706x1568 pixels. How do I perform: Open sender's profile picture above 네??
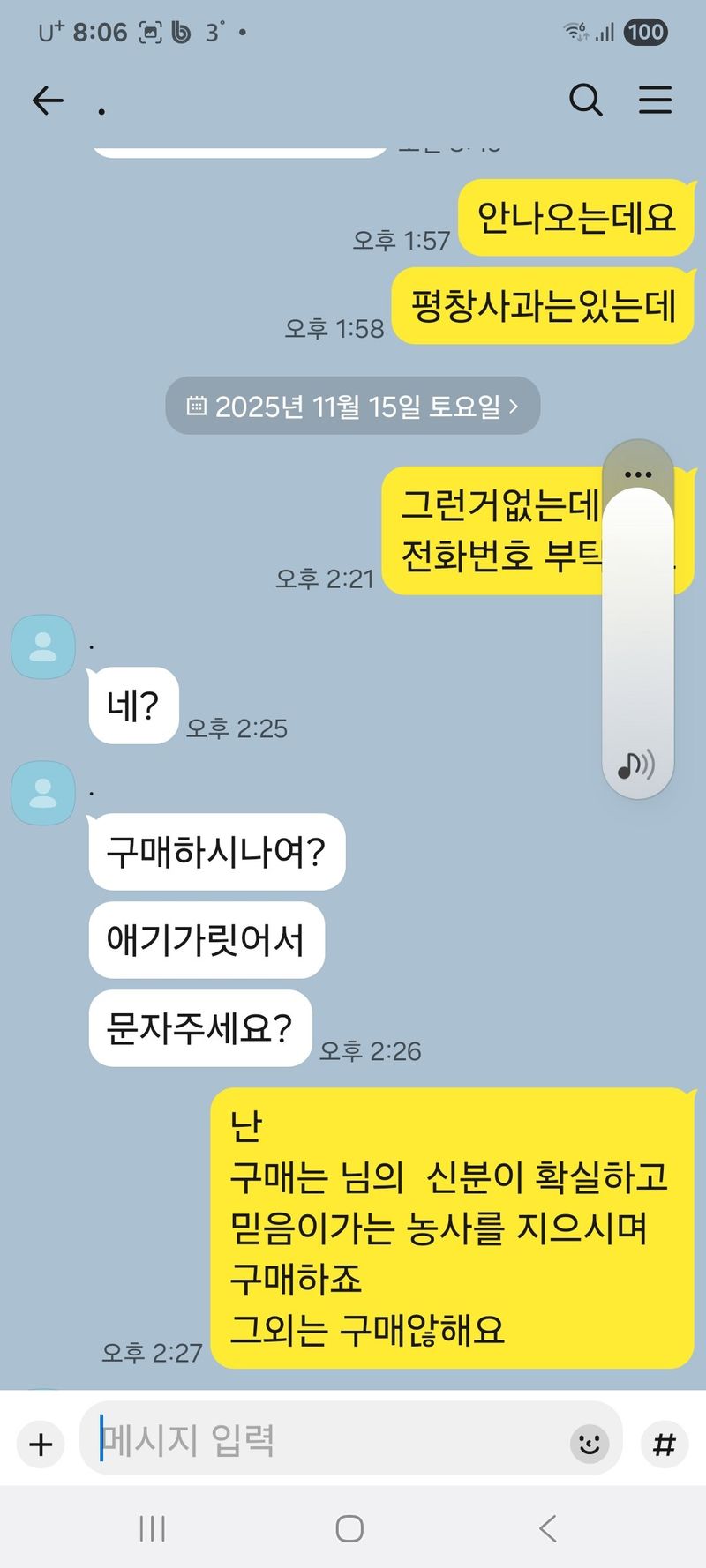coord(42,646)
